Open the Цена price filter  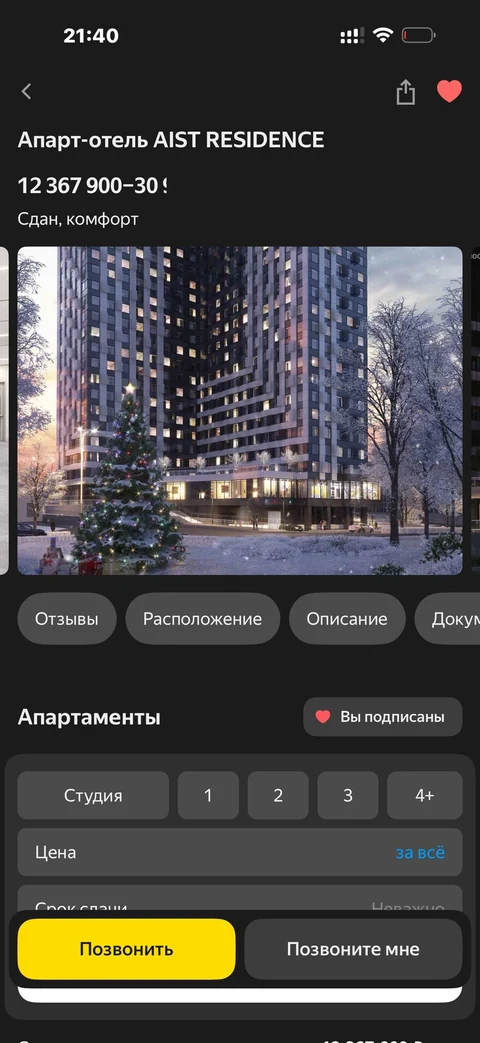click(240, 852)
